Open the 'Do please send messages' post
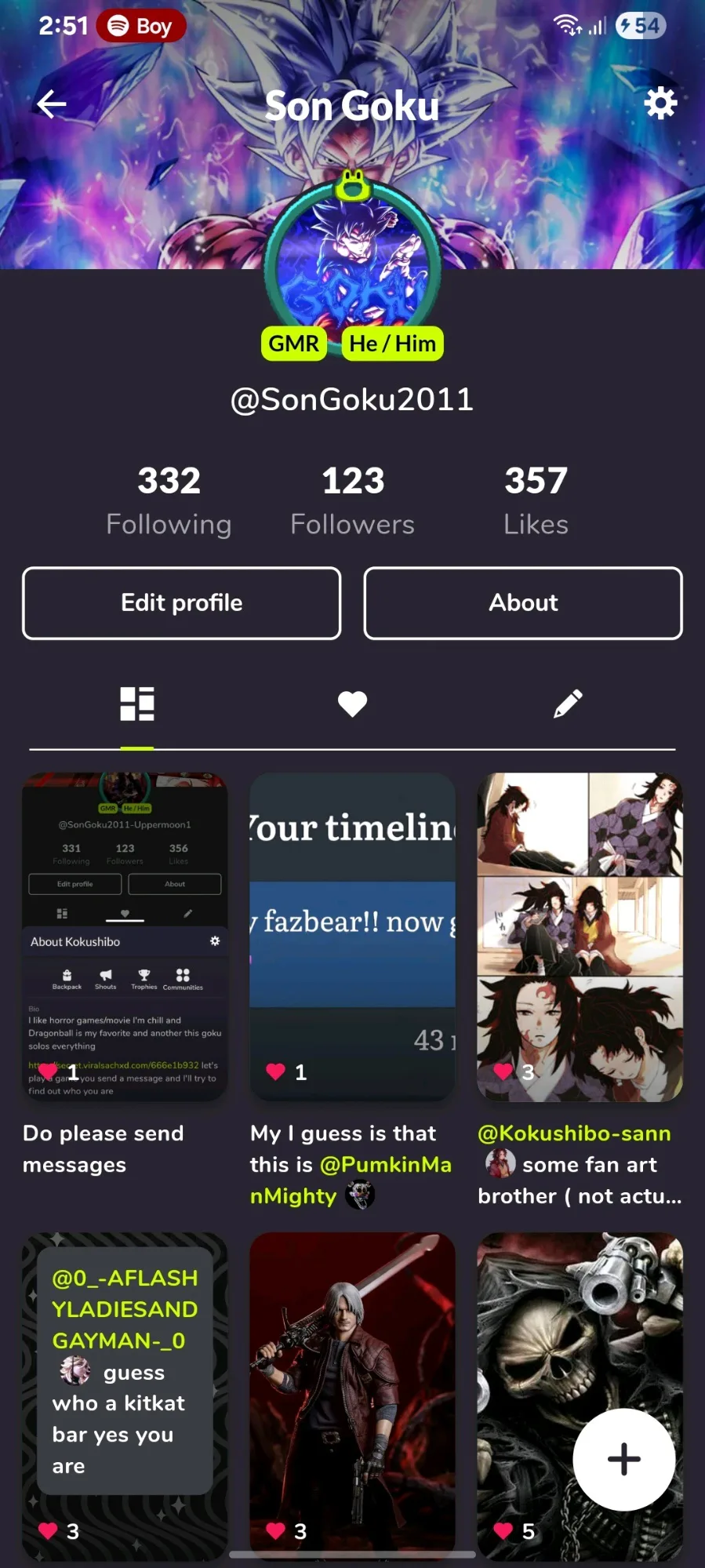The width and height of the screenshot is (705, 1568). point(125,937)
